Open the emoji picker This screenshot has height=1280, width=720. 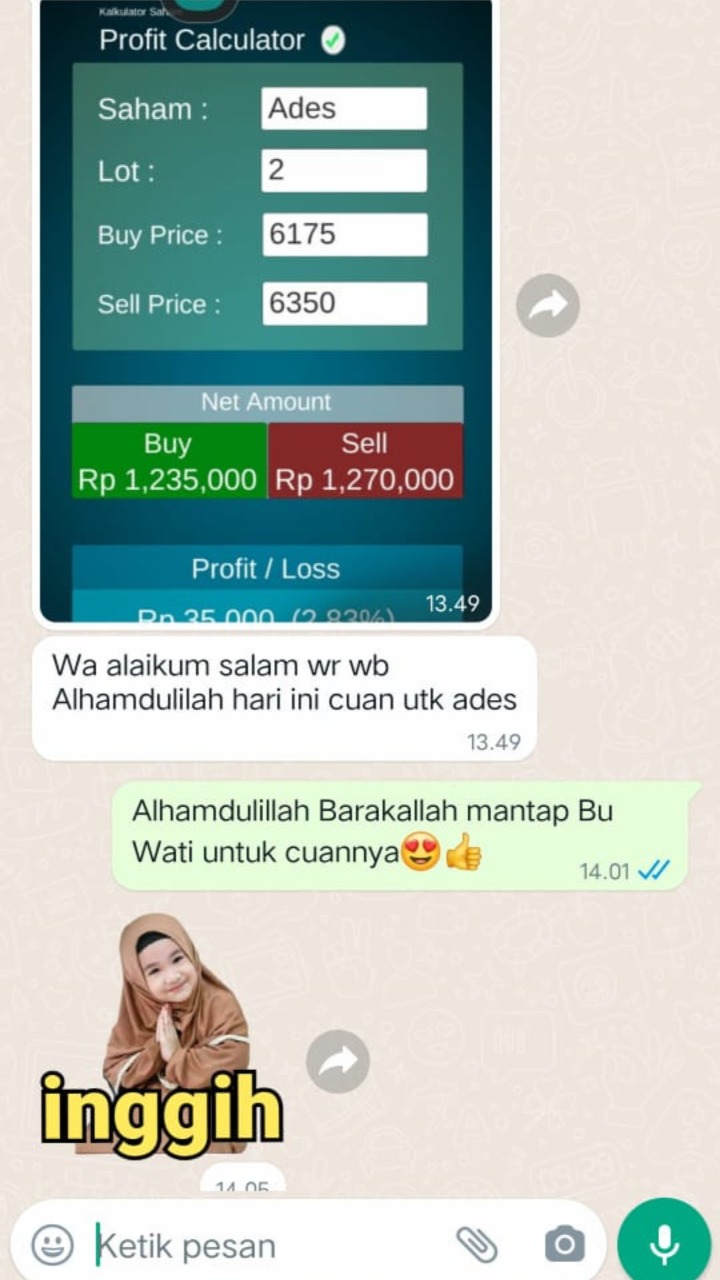click(52, 1245)
